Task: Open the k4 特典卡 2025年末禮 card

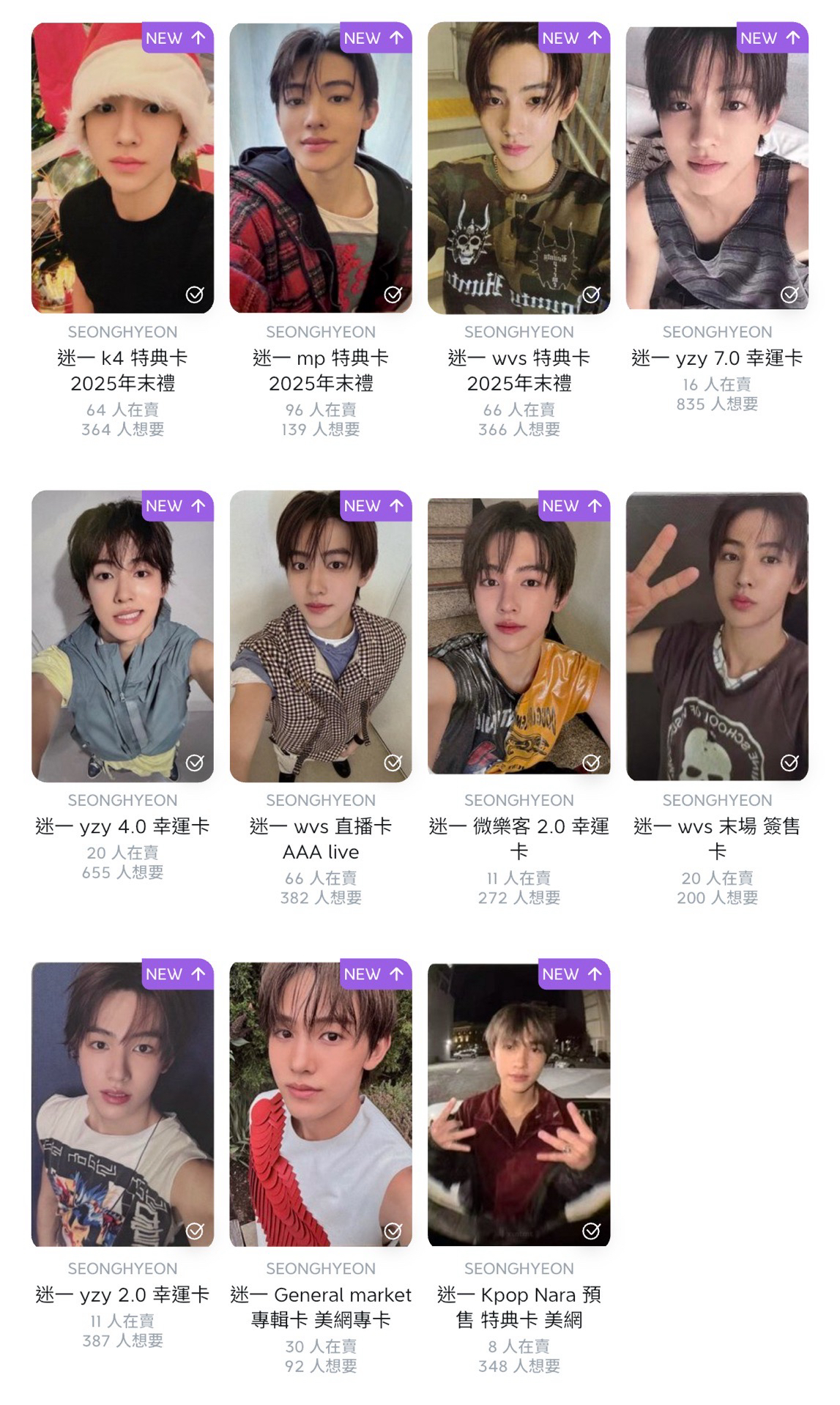Action: (122, 168)
